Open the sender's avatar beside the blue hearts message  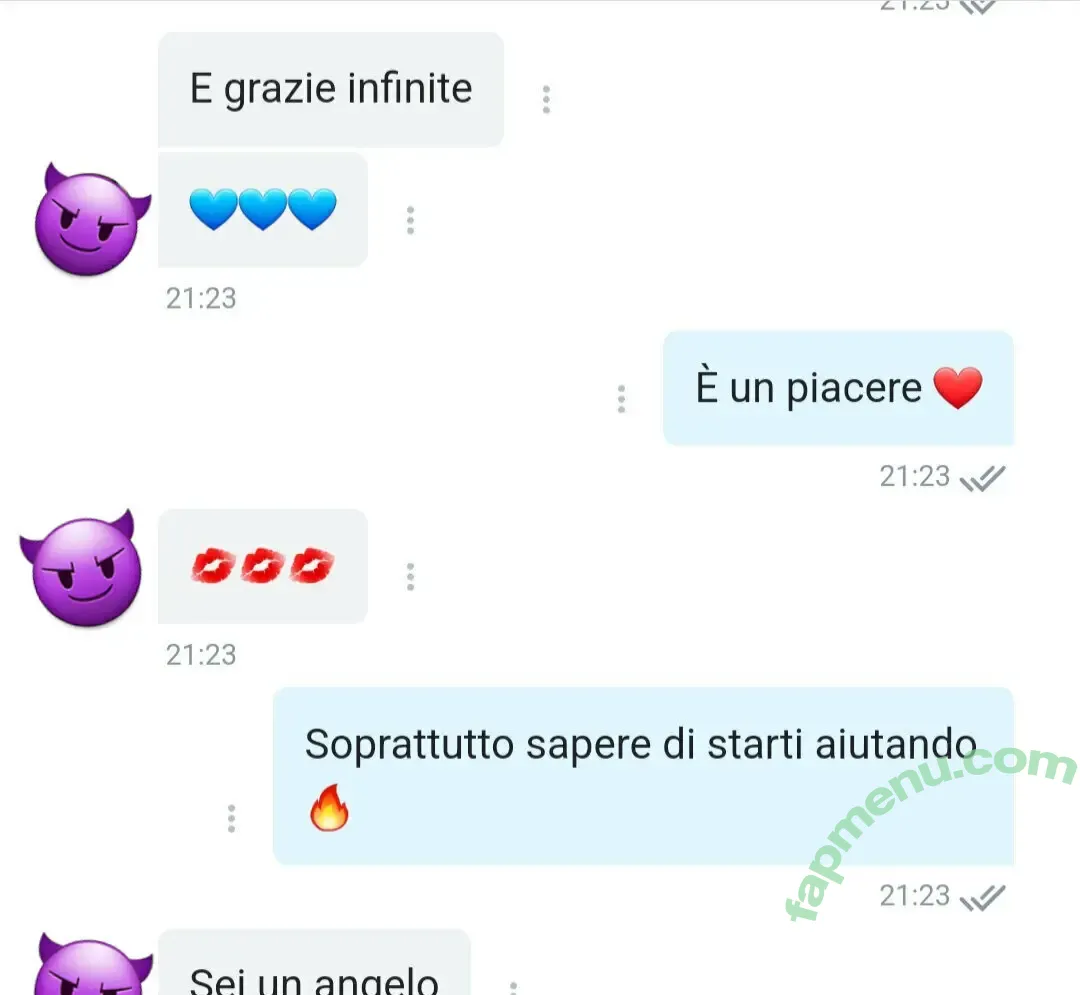(88, 221)
